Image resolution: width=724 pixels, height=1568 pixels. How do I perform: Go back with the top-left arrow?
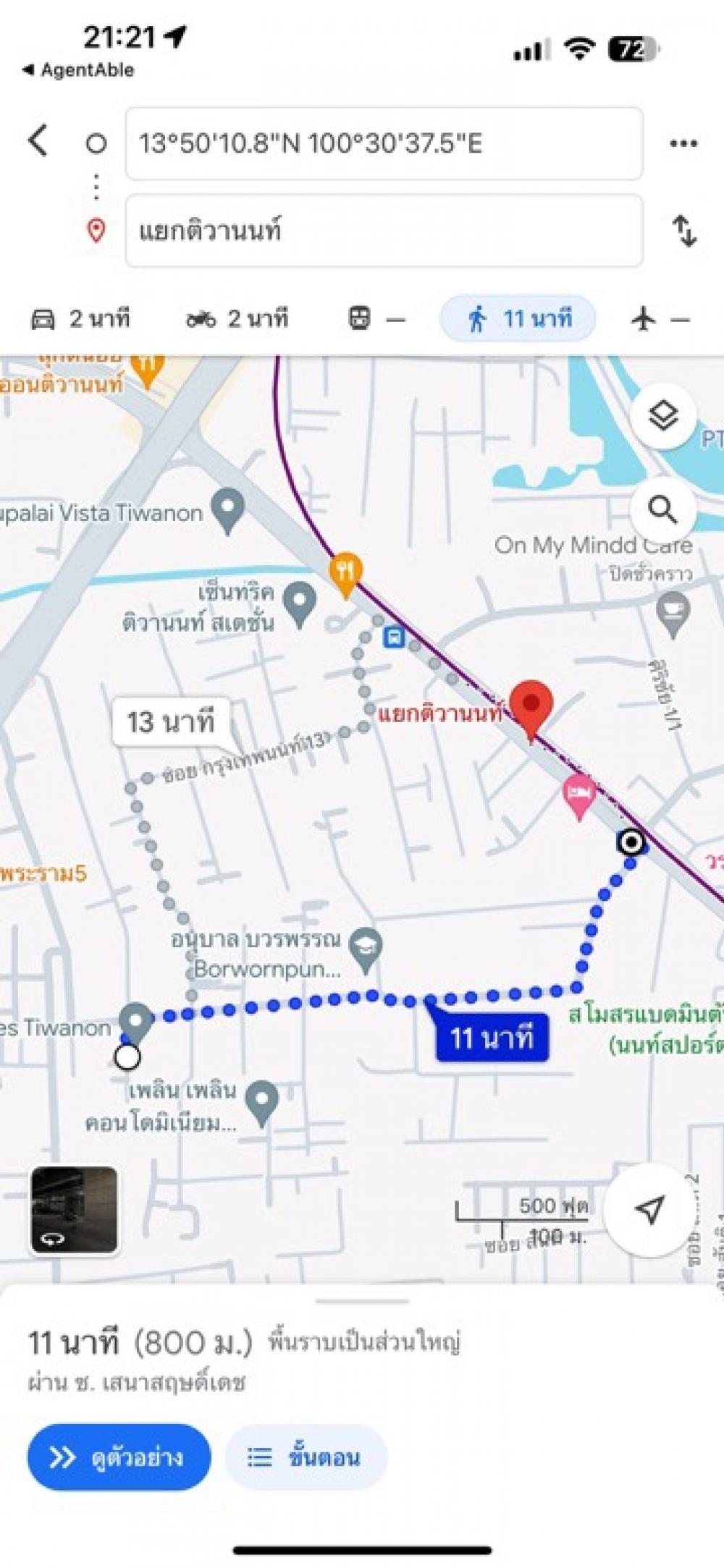click(38, 140)
